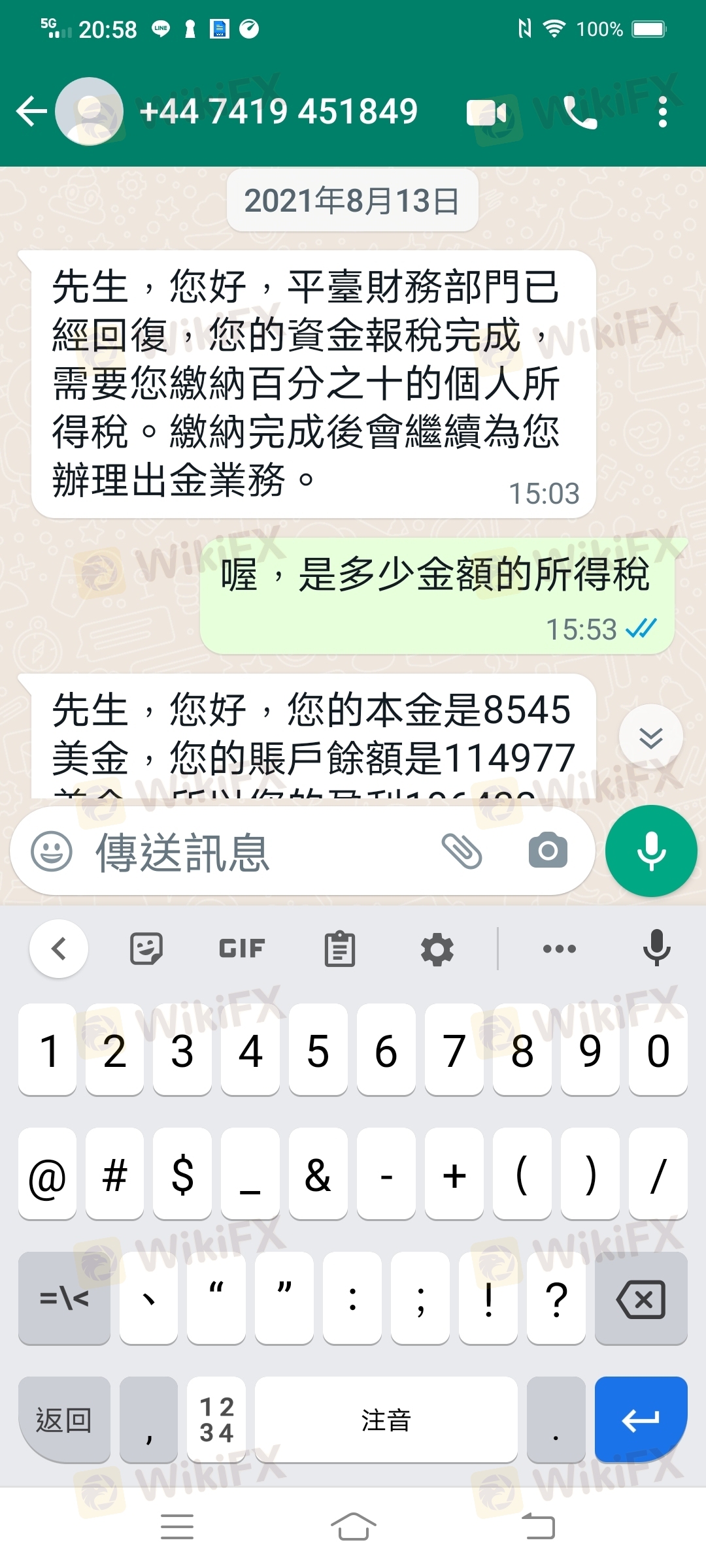Open keyboard clipboard
This screenshot has height=1568, width=706.
(340, 949)
